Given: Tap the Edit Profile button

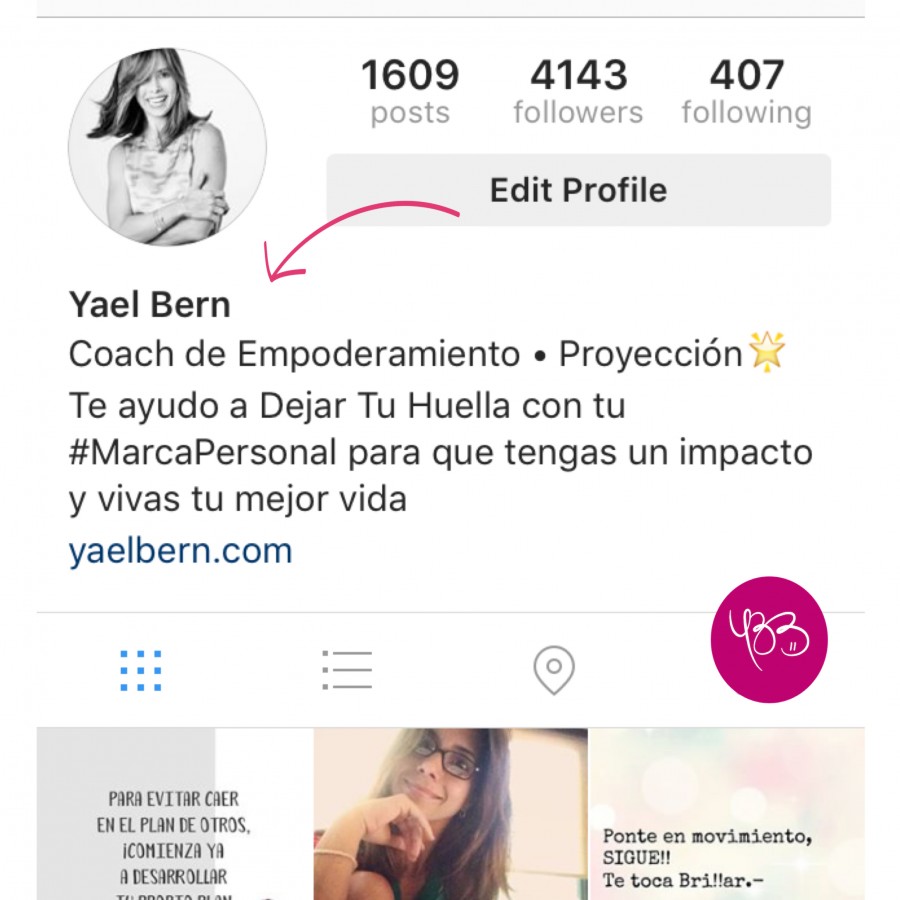Looking at the screenshot, I should click(578, 190).
